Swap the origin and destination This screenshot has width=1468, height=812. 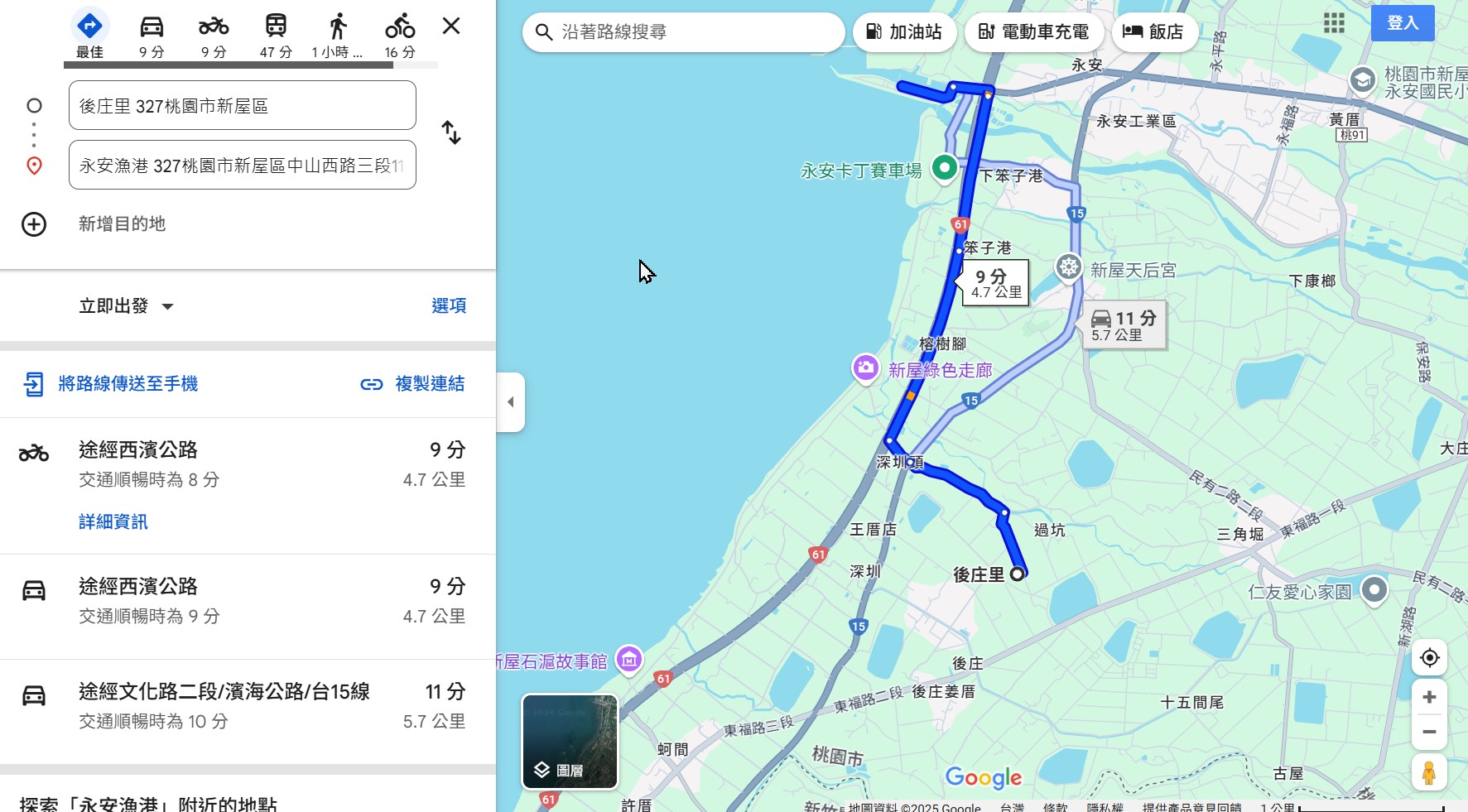click(x=451, y=132)
